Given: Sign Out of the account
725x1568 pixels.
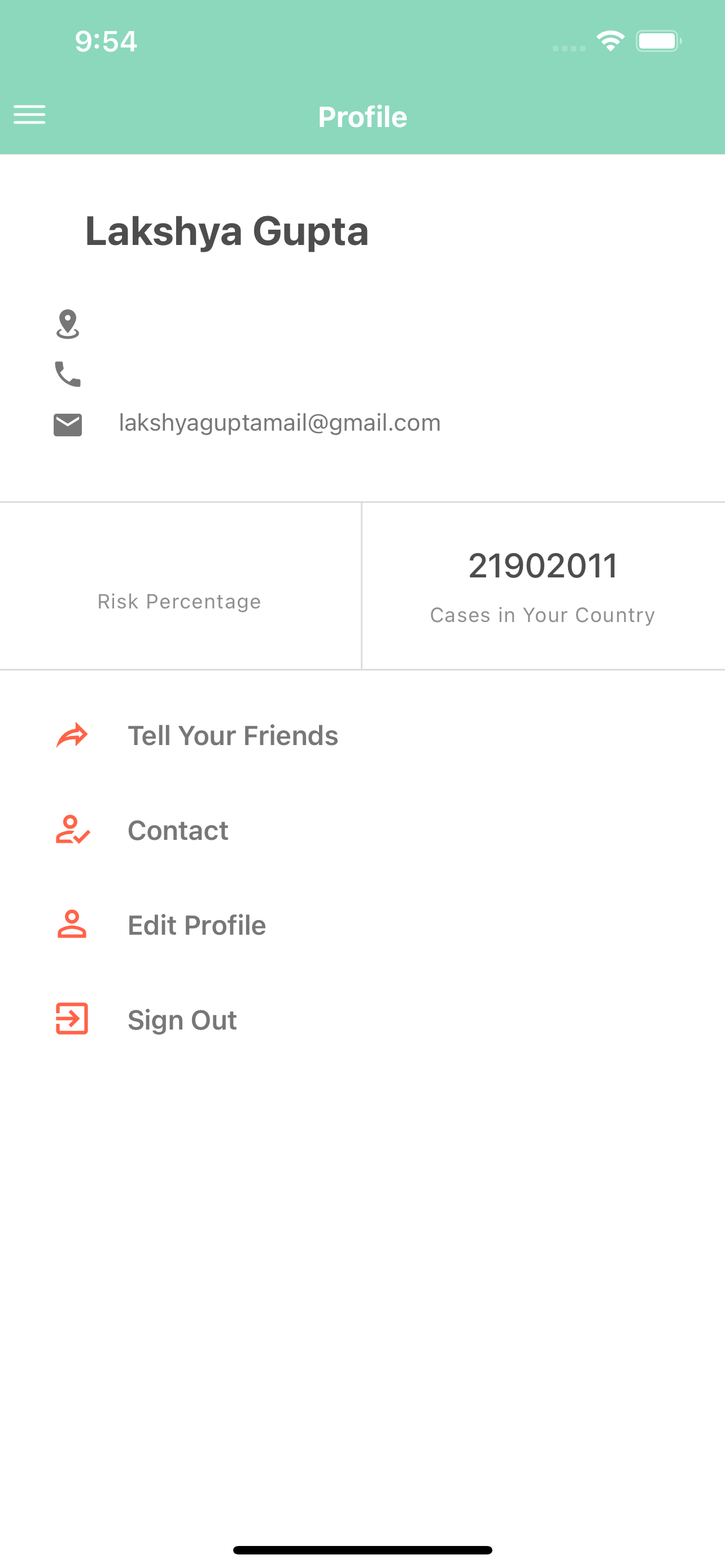Looking at the screenshot, I should pos(181,1019).
